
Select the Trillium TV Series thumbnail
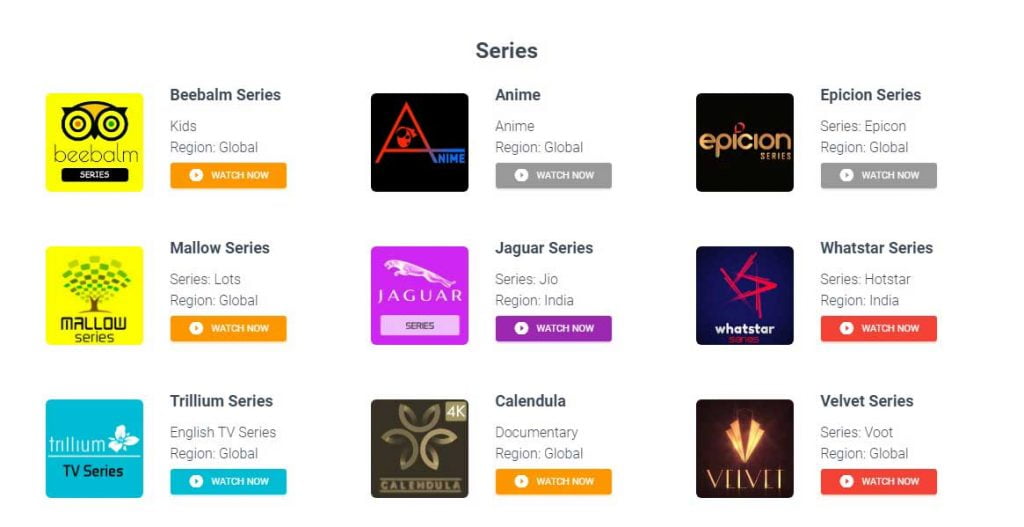[94, 448]
